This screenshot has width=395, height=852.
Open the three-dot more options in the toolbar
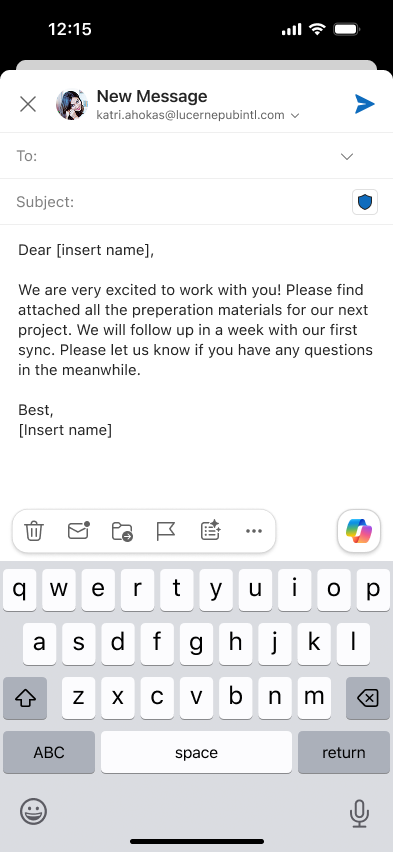(x=254, y=531)
